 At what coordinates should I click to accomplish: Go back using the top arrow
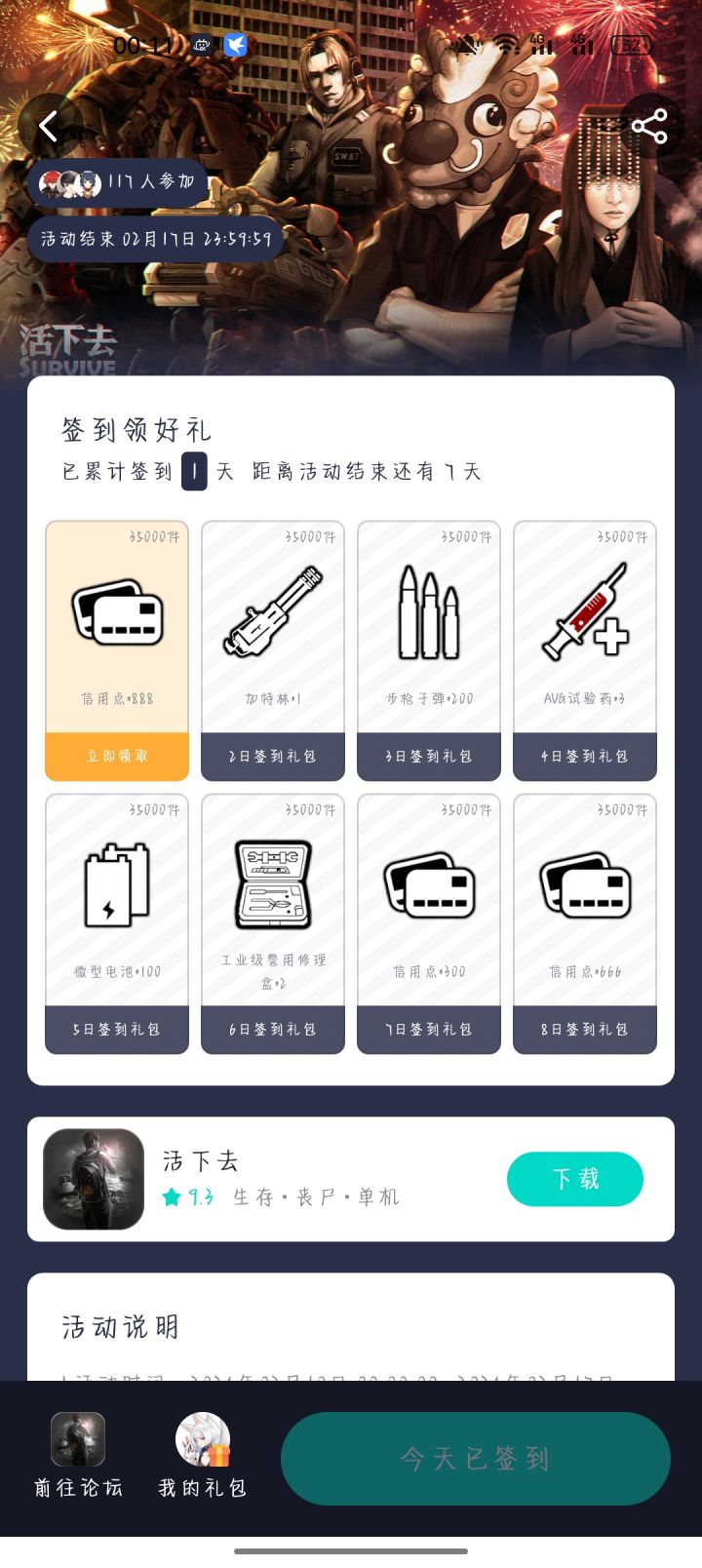[49, 126]
